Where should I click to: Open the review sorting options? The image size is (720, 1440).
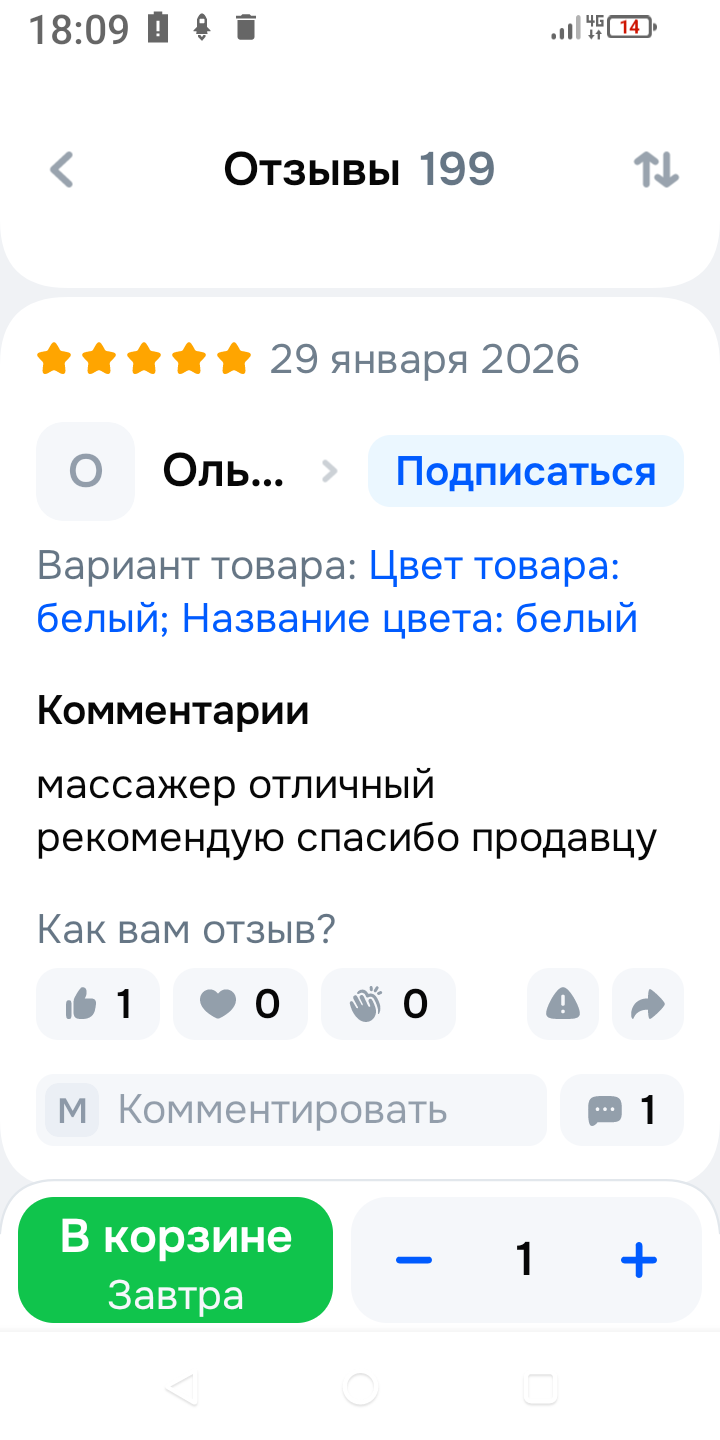coord(656,170)
